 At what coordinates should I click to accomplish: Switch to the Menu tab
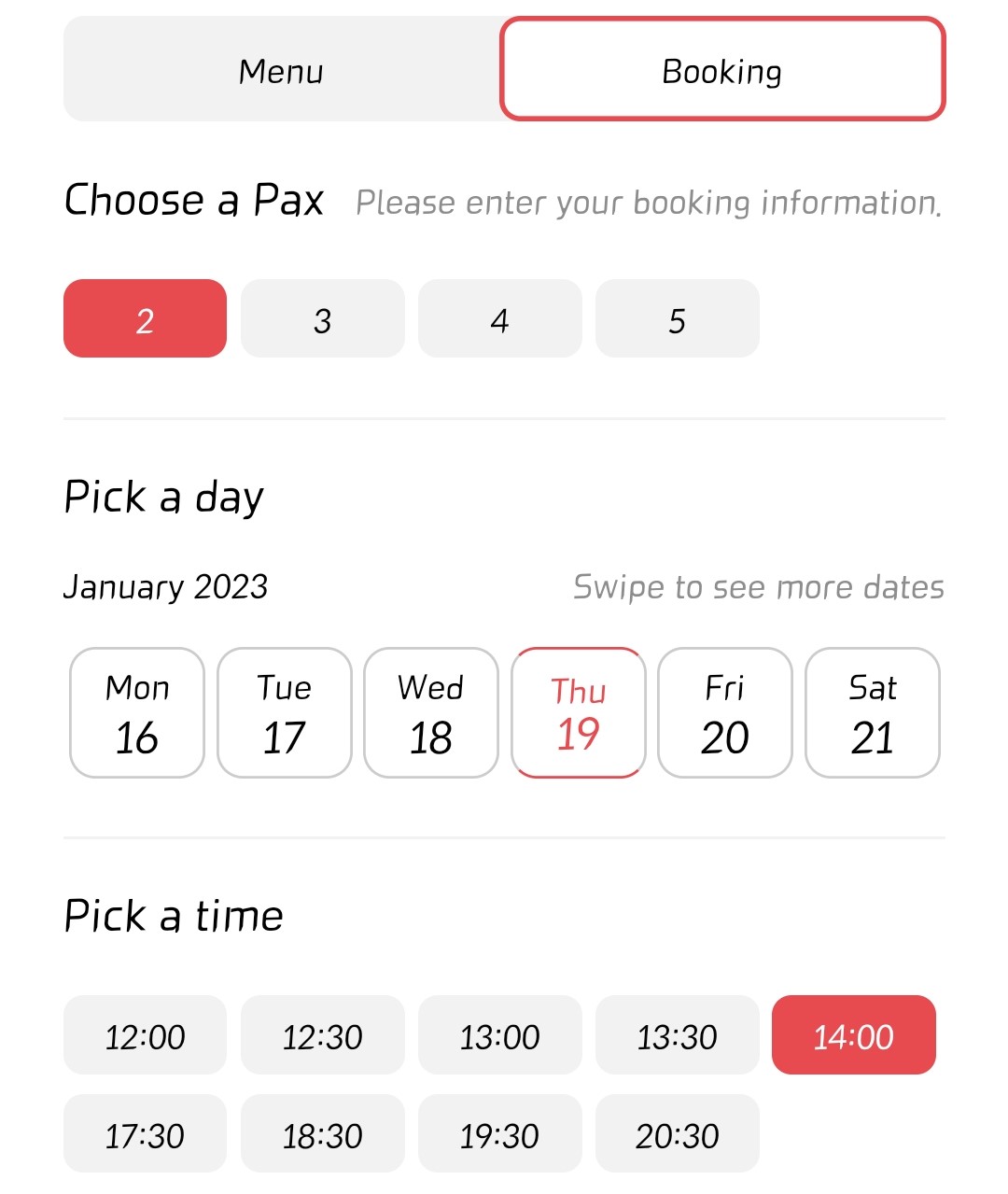coord(281,70)
